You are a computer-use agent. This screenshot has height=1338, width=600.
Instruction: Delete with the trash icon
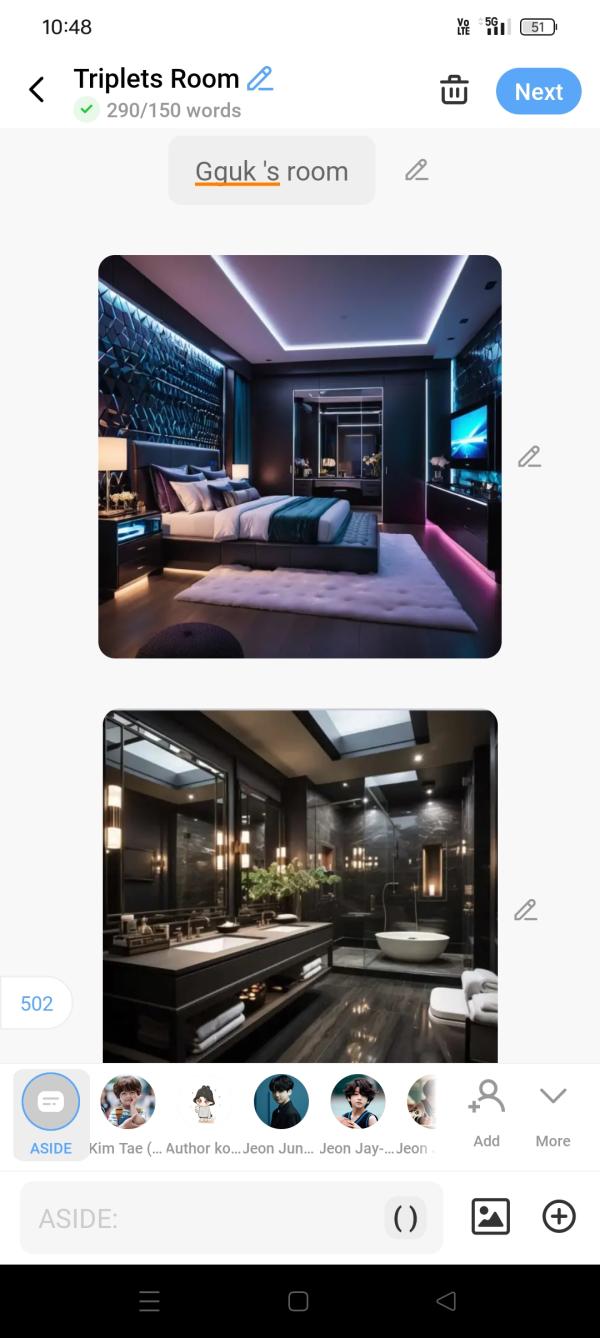pos(454,91)
